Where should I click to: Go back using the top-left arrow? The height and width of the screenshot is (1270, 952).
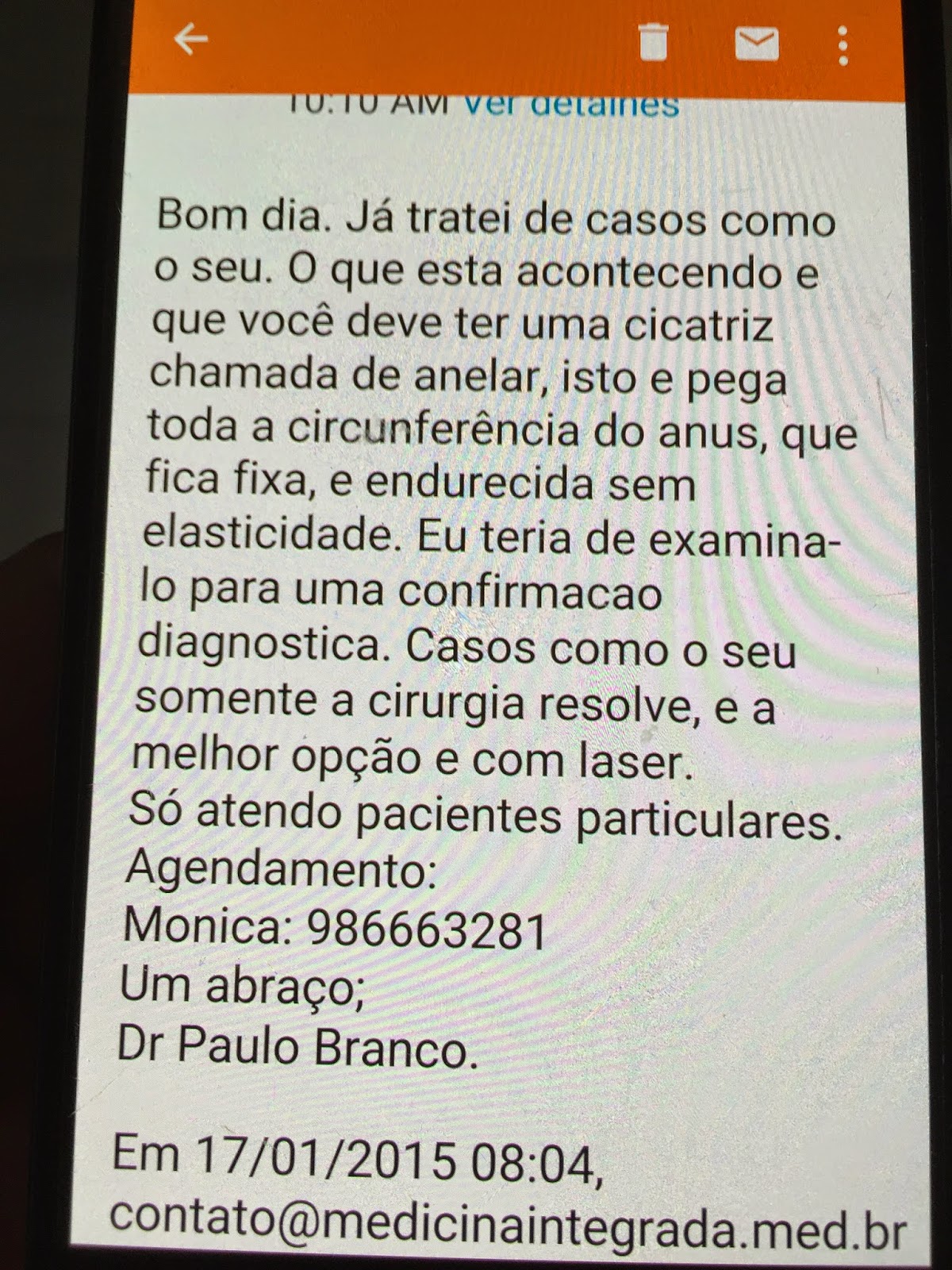click(x=190, y=39)
